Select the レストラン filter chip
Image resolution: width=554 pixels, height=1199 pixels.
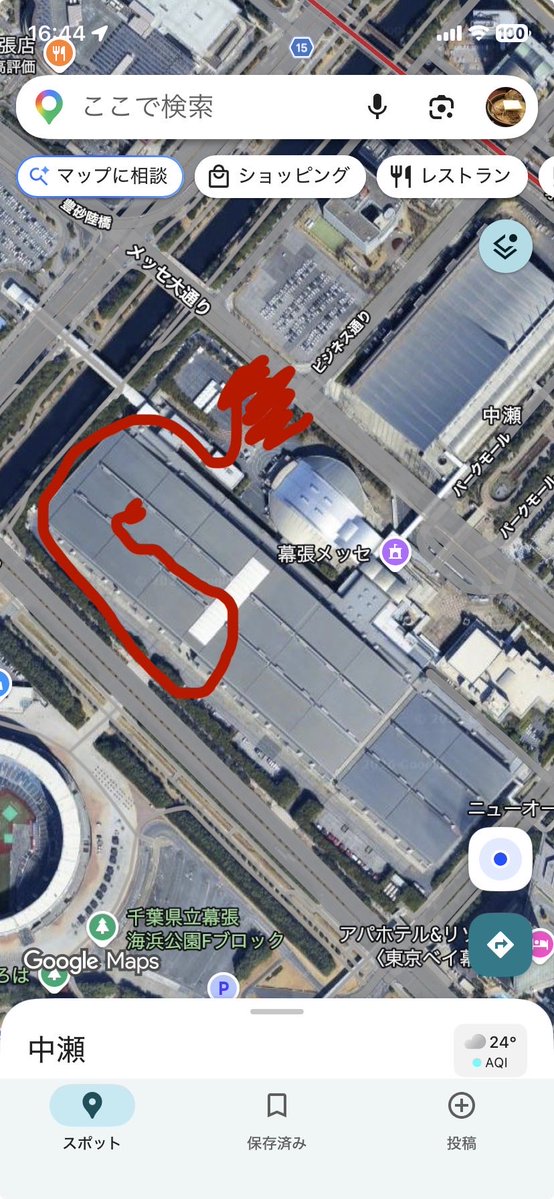click(451, 177)
